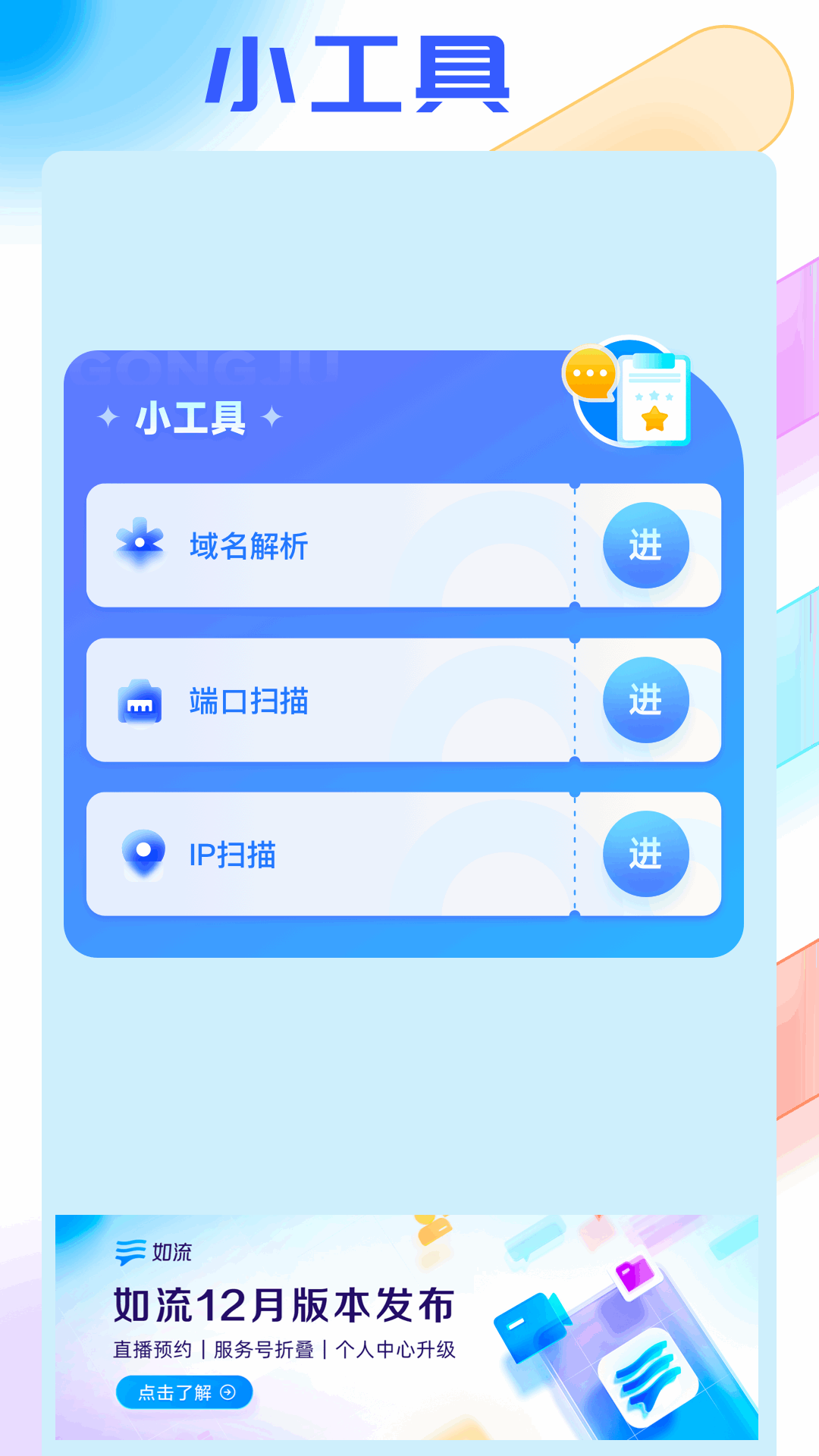Enter the 端口扫描 tool
The height and width of the screenshot is (1456, 819).
(x=645, y=700)
